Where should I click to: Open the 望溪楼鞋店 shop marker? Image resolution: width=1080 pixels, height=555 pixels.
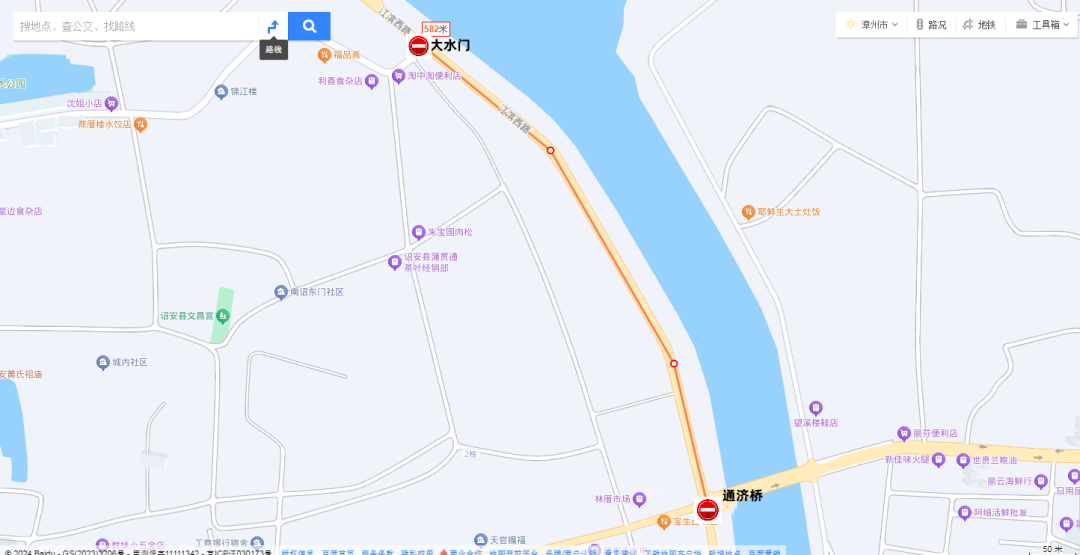pyautogui.click(x=815, y=408)
